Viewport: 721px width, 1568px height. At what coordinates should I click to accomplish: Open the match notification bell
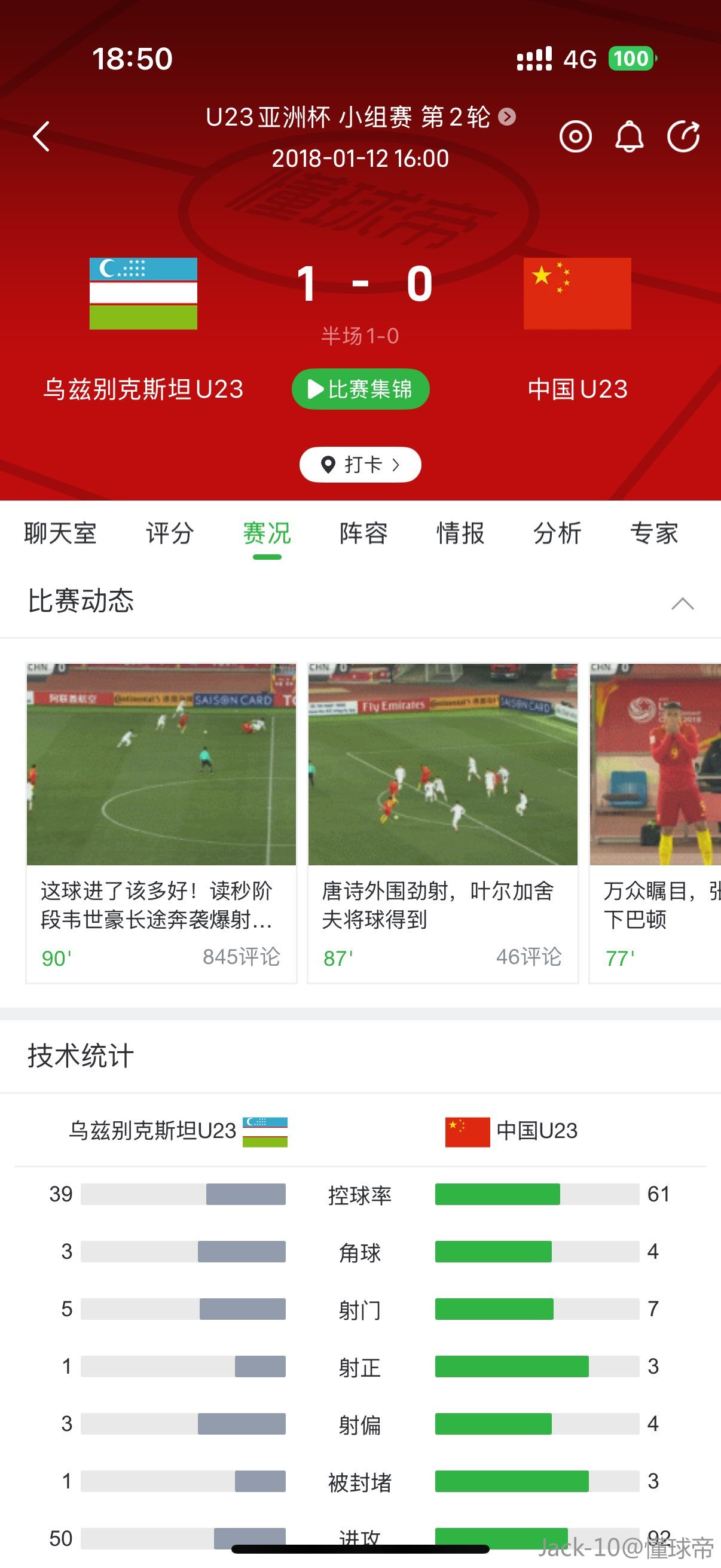coord(629,136)
